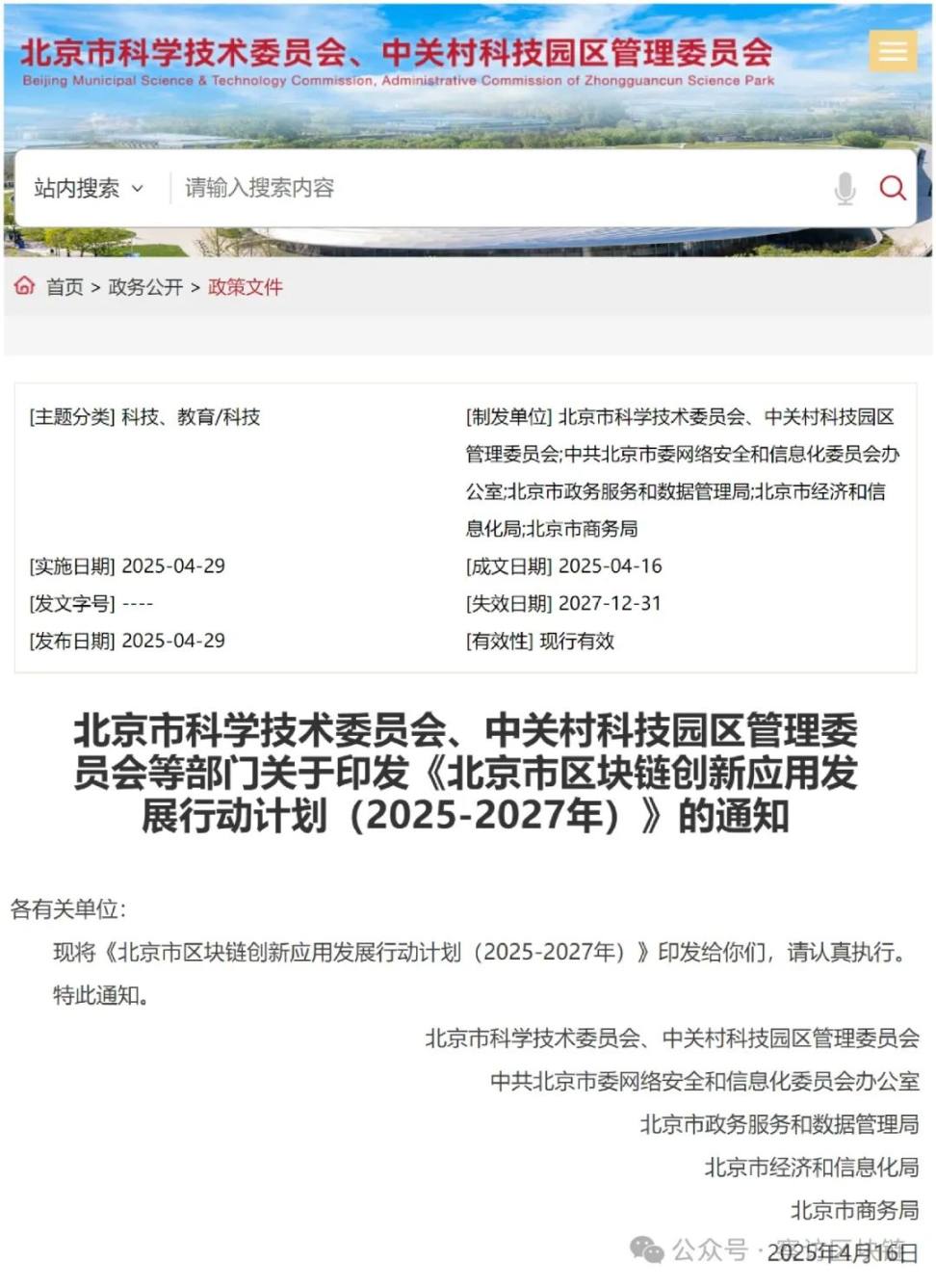Submit search with the red magnifier icon
The width and height of the screenshot is (936, 1288).
pyautogui.click(x=893, y=188)
